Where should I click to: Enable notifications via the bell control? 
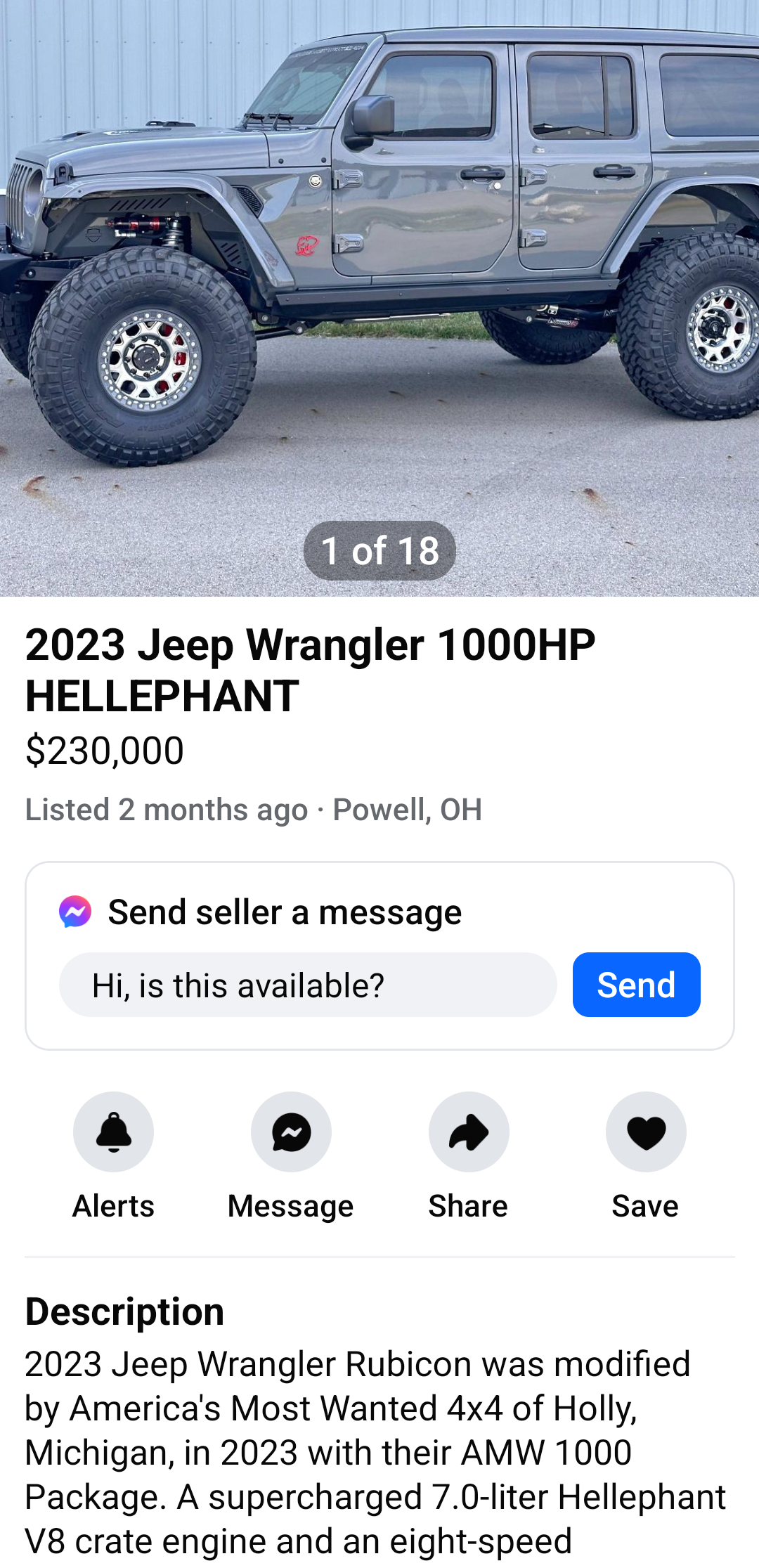point(113,1131)
